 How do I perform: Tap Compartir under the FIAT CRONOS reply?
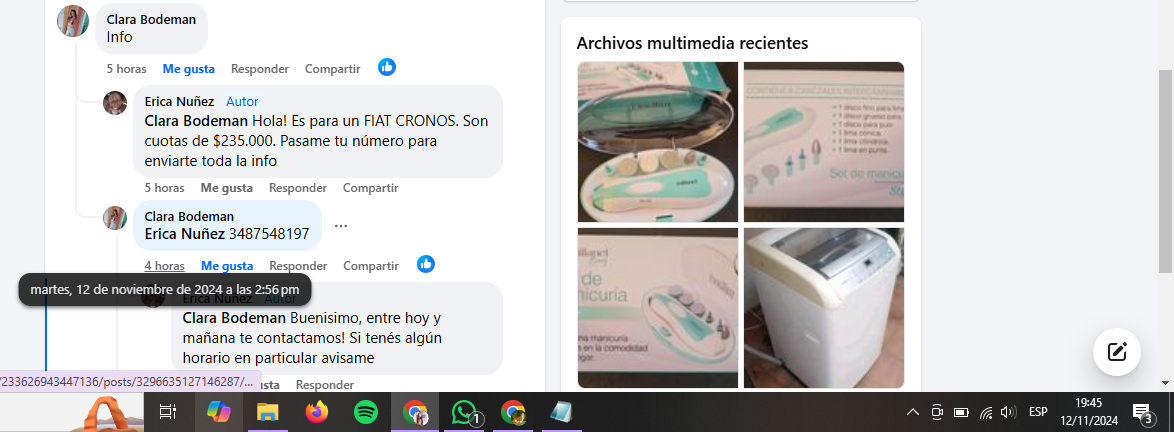370,188
